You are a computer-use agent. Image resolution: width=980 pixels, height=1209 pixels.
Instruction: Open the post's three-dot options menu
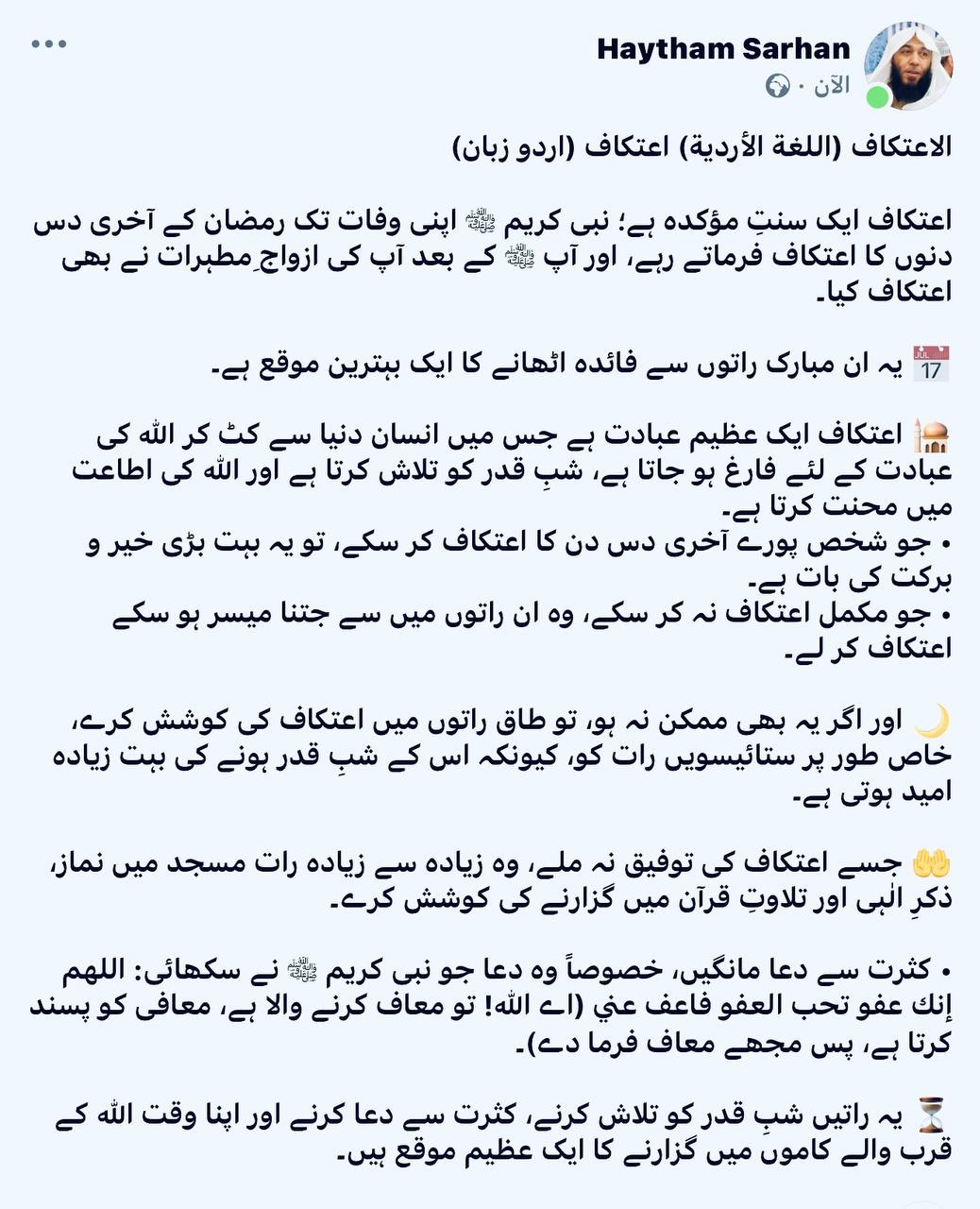tap(49, 44)
